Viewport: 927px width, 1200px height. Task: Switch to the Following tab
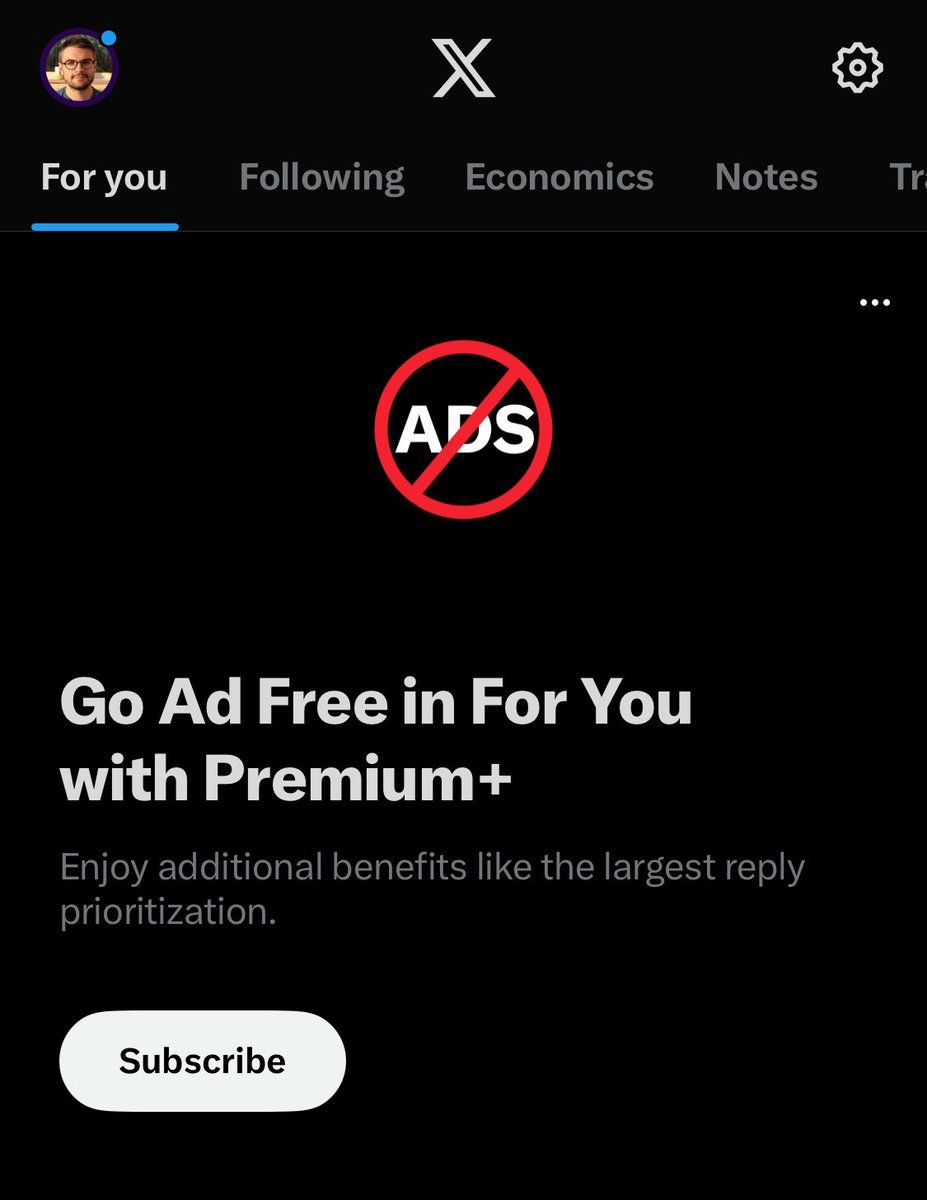click(322, 178)
